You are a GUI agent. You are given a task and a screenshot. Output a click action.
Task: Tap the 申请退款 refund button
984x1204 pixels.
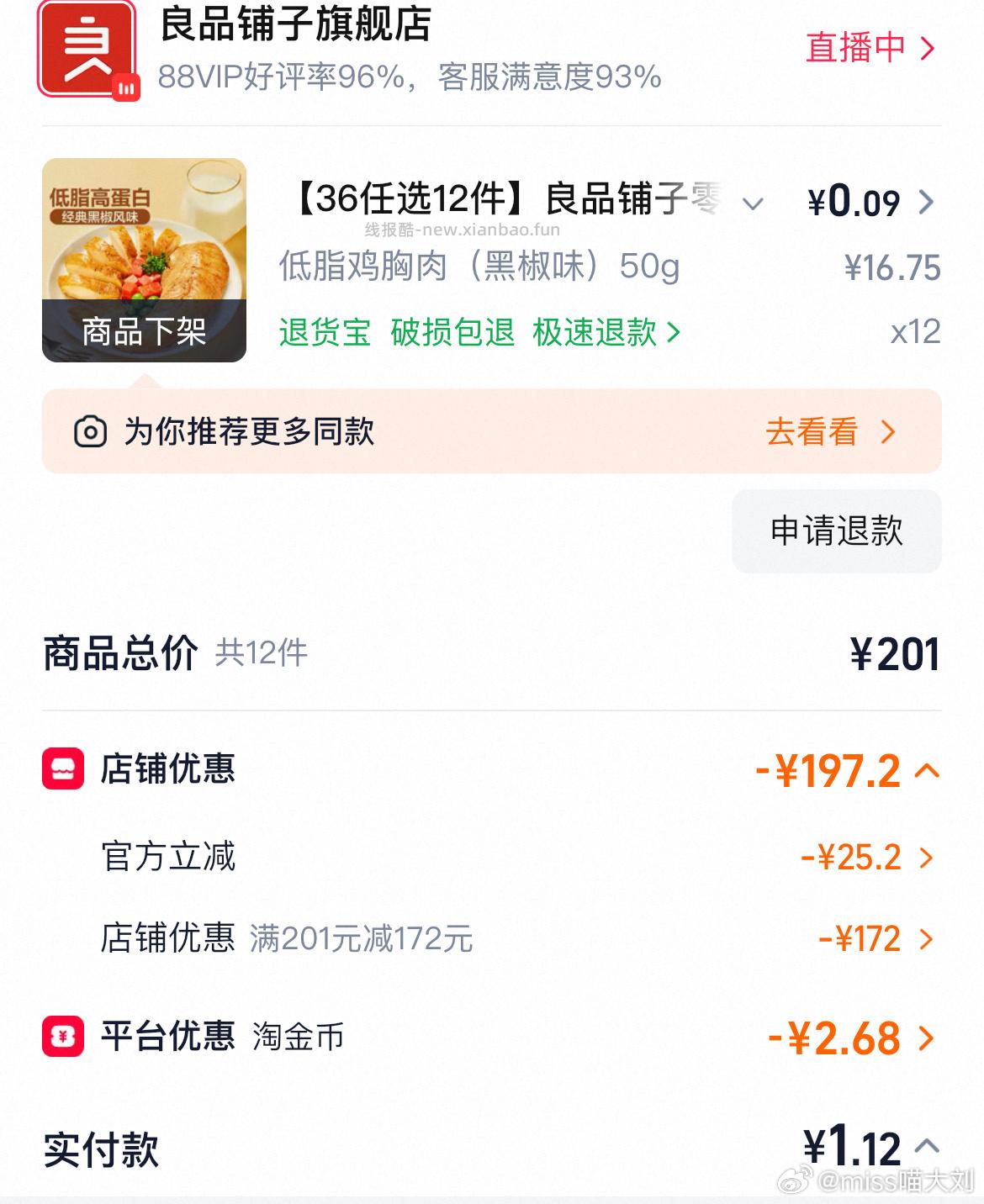[x=835, y=532]
